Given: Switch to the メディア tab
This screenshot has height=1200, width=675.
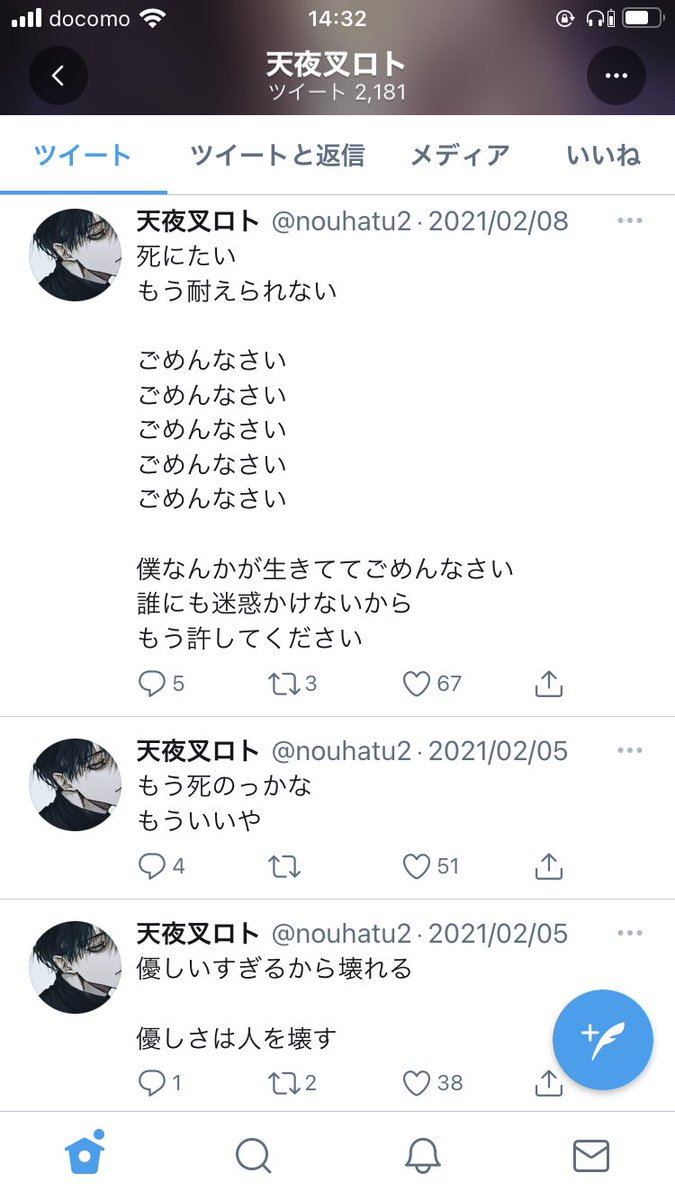Looking at the screenshot, I should (x=460, y=155).
